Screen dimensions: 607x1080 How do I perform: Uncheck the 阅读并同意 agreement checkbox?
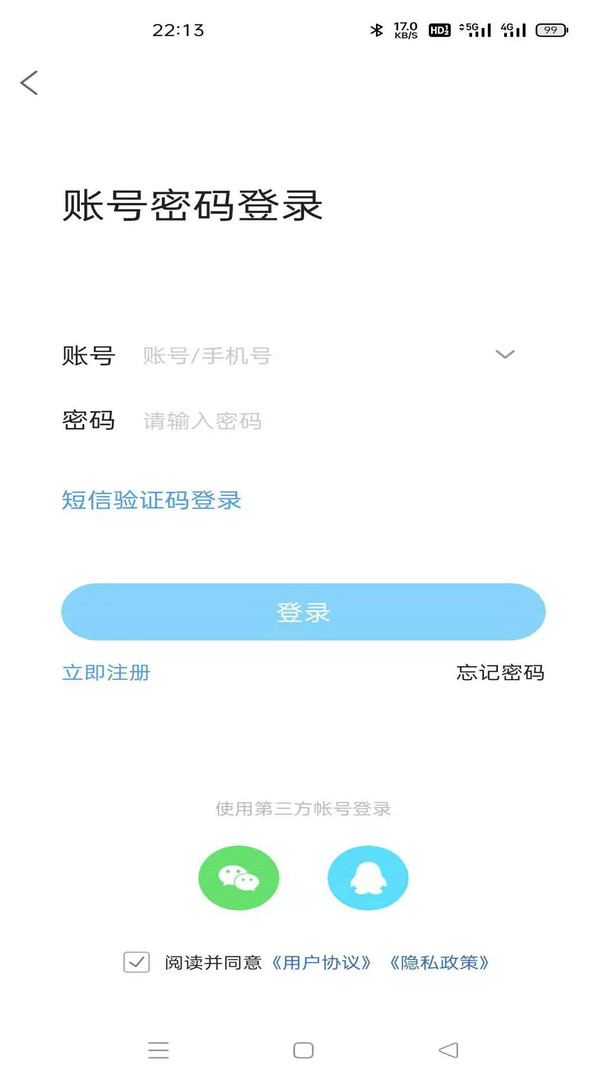click(x=136, y=962)
